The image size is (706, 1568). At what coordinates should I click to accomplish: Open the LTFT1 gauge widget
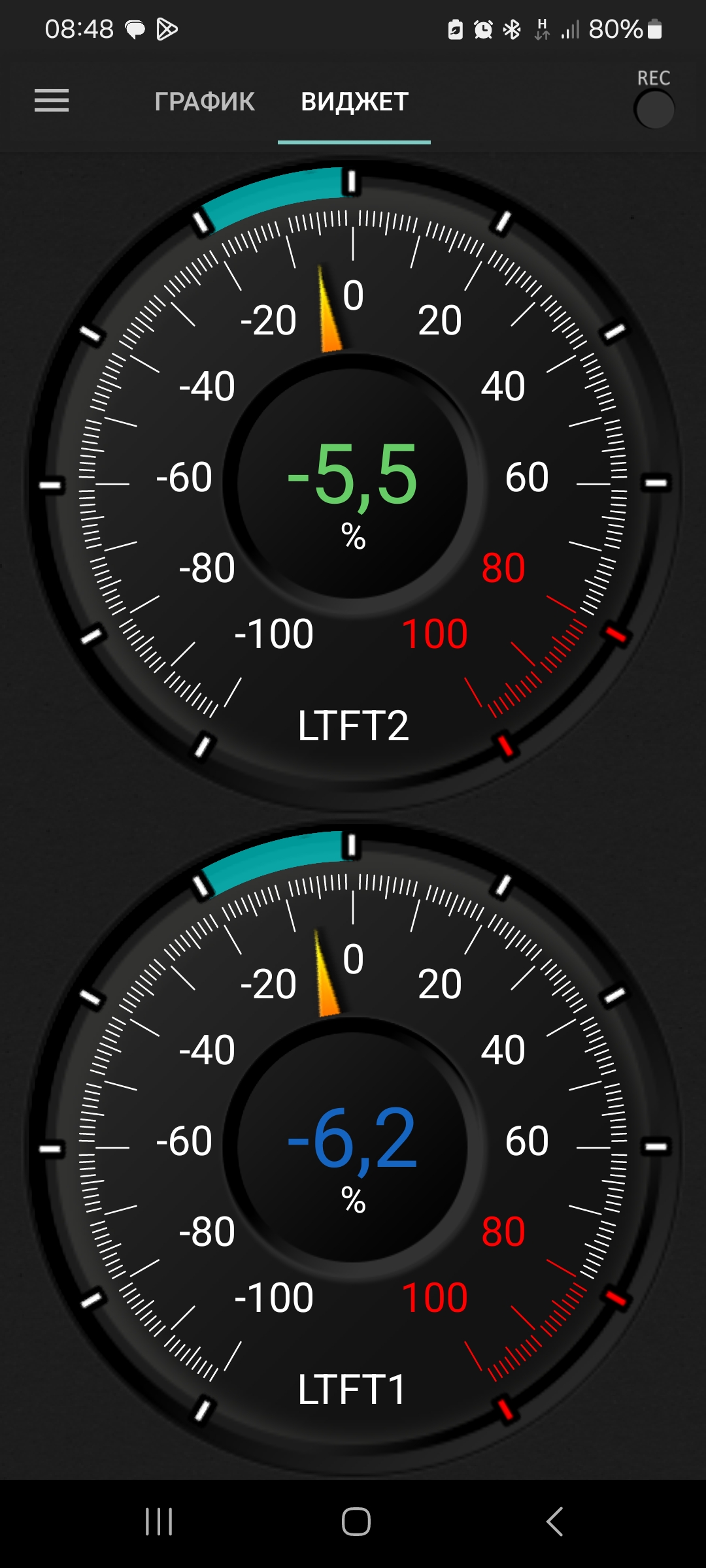pos(353,1147)
